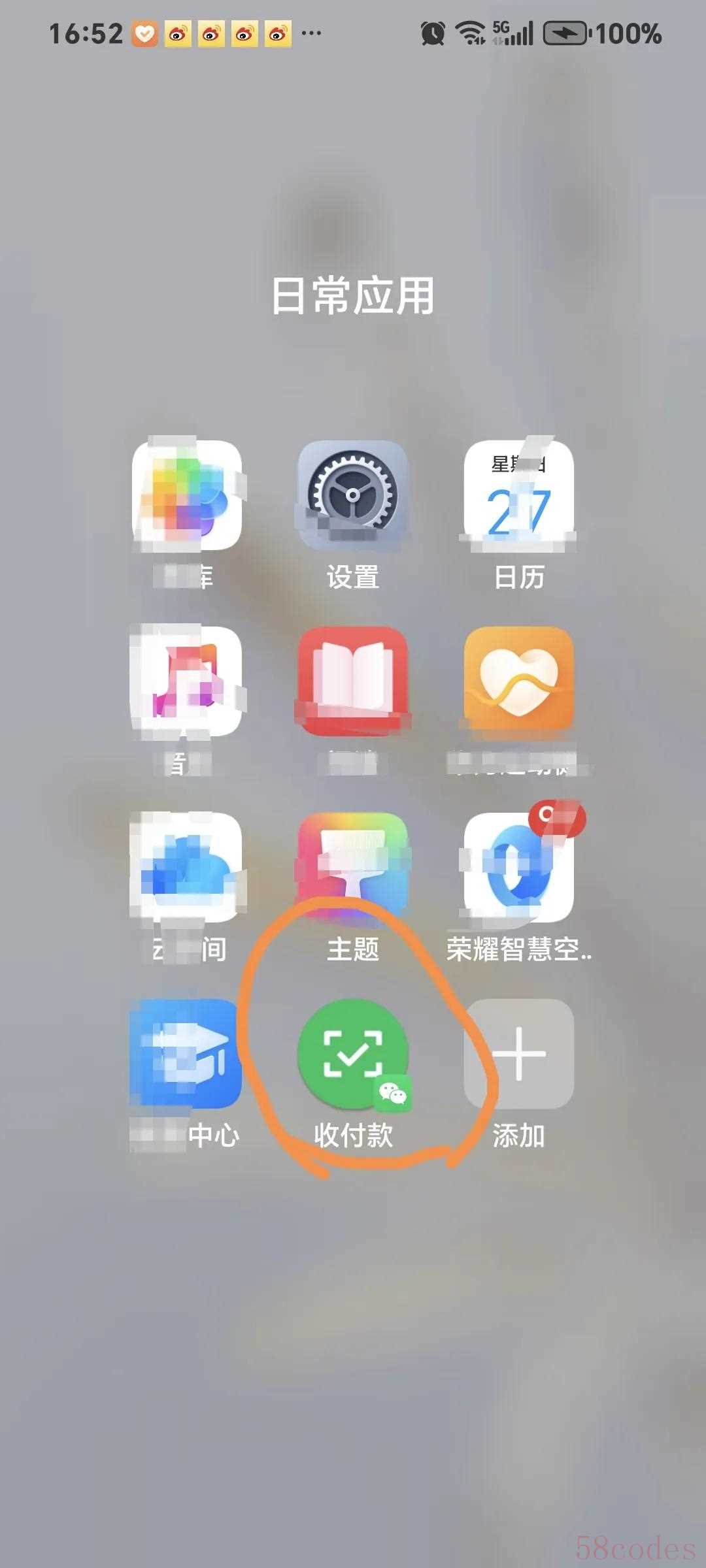Launch the 主题 themes app
Image resolution: width=706 pixels, height=1568 pixels.
tap(353, 868)
